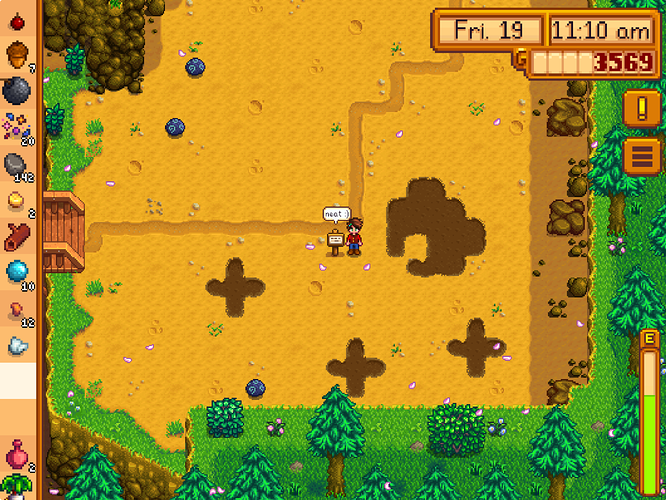Screen dimensions: 666x500
Task: Select the stone stack of 142
Action: (x=17, y=164)
